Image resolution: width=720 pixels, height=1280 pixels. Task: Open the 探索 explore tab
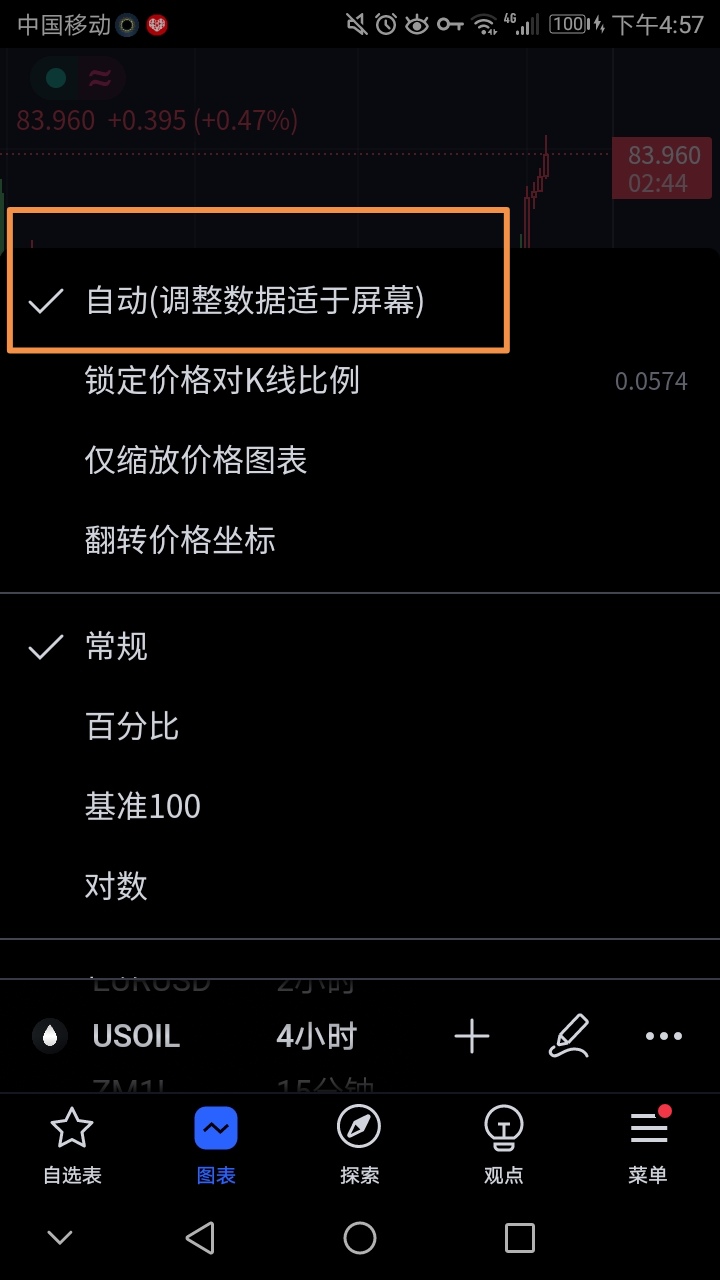(x=360, y=1146)
